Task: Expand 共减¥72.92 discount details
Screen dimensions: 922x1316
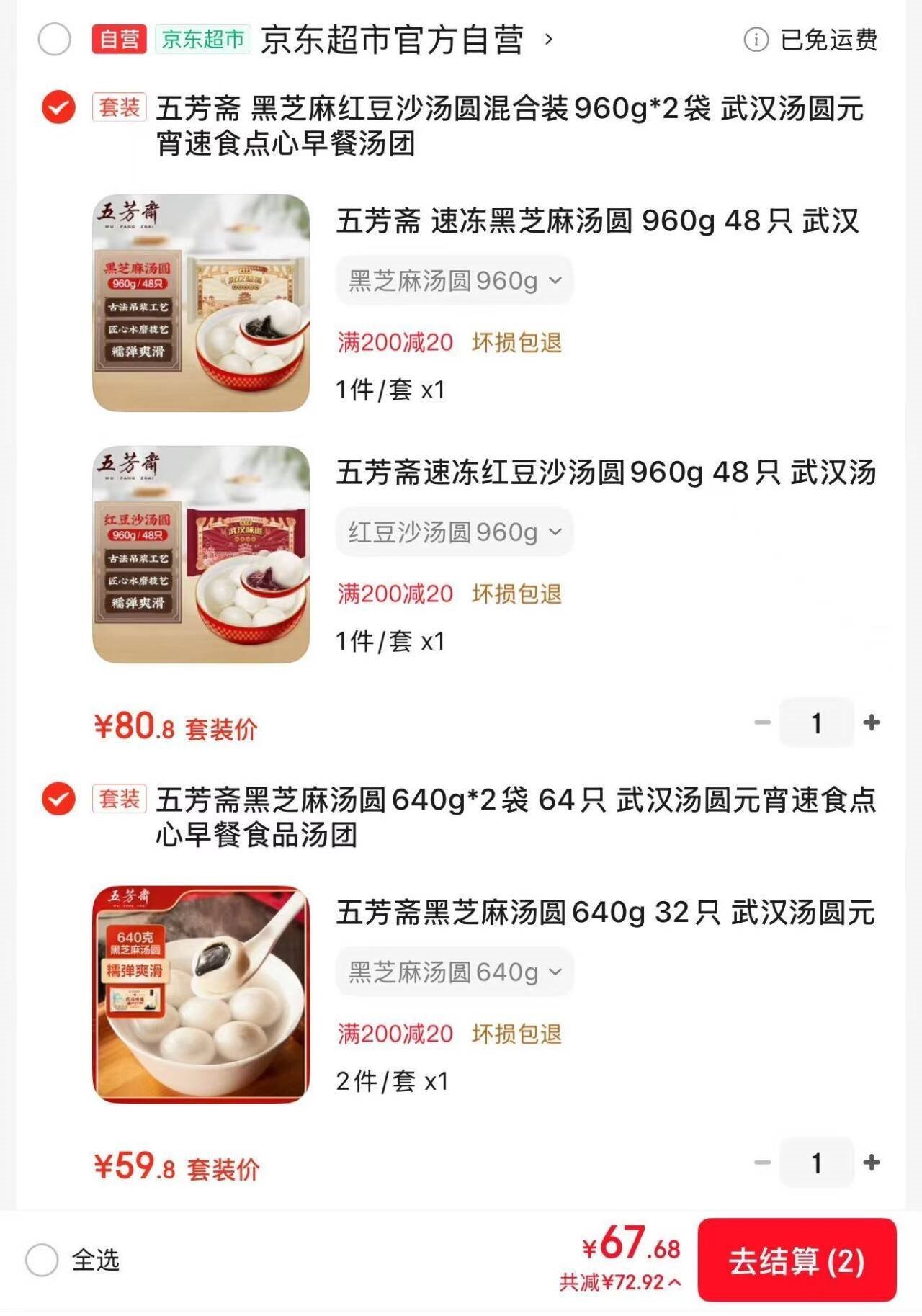Action: pyautogui.click(x=619, y=1283)
